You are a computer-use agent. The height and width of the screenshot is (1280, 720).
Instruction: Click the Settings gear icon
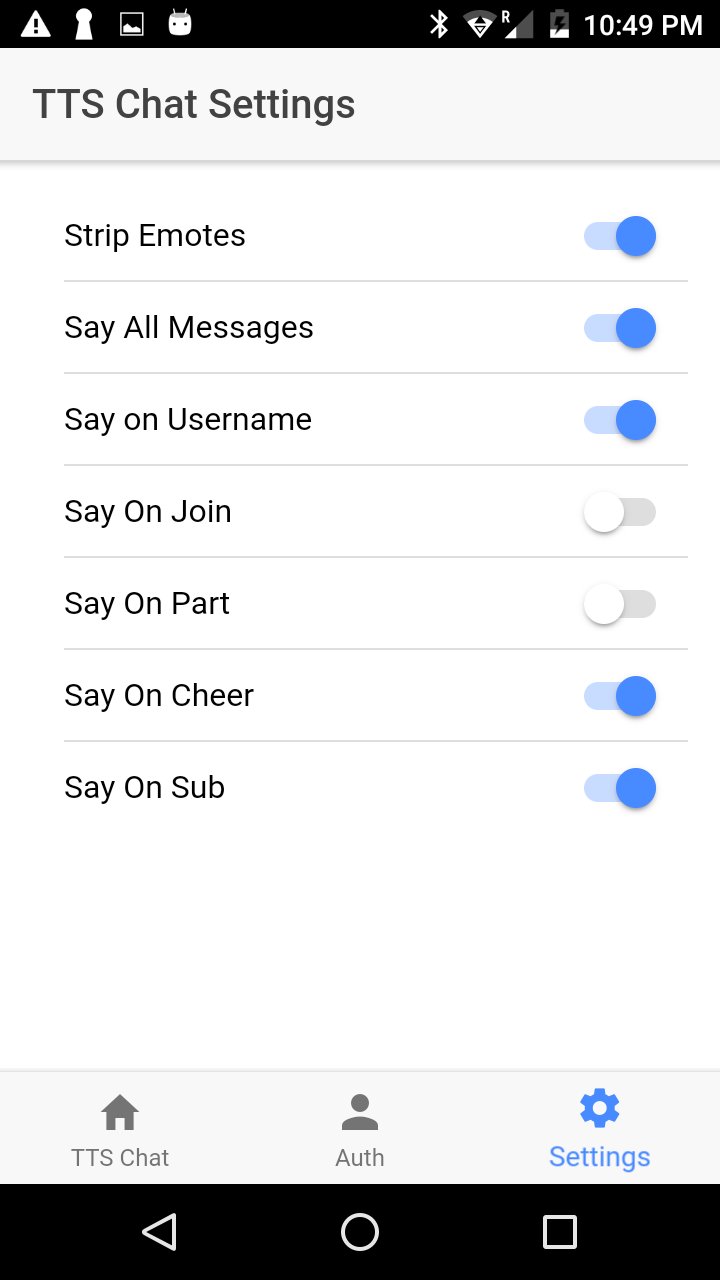[598, 1107]
